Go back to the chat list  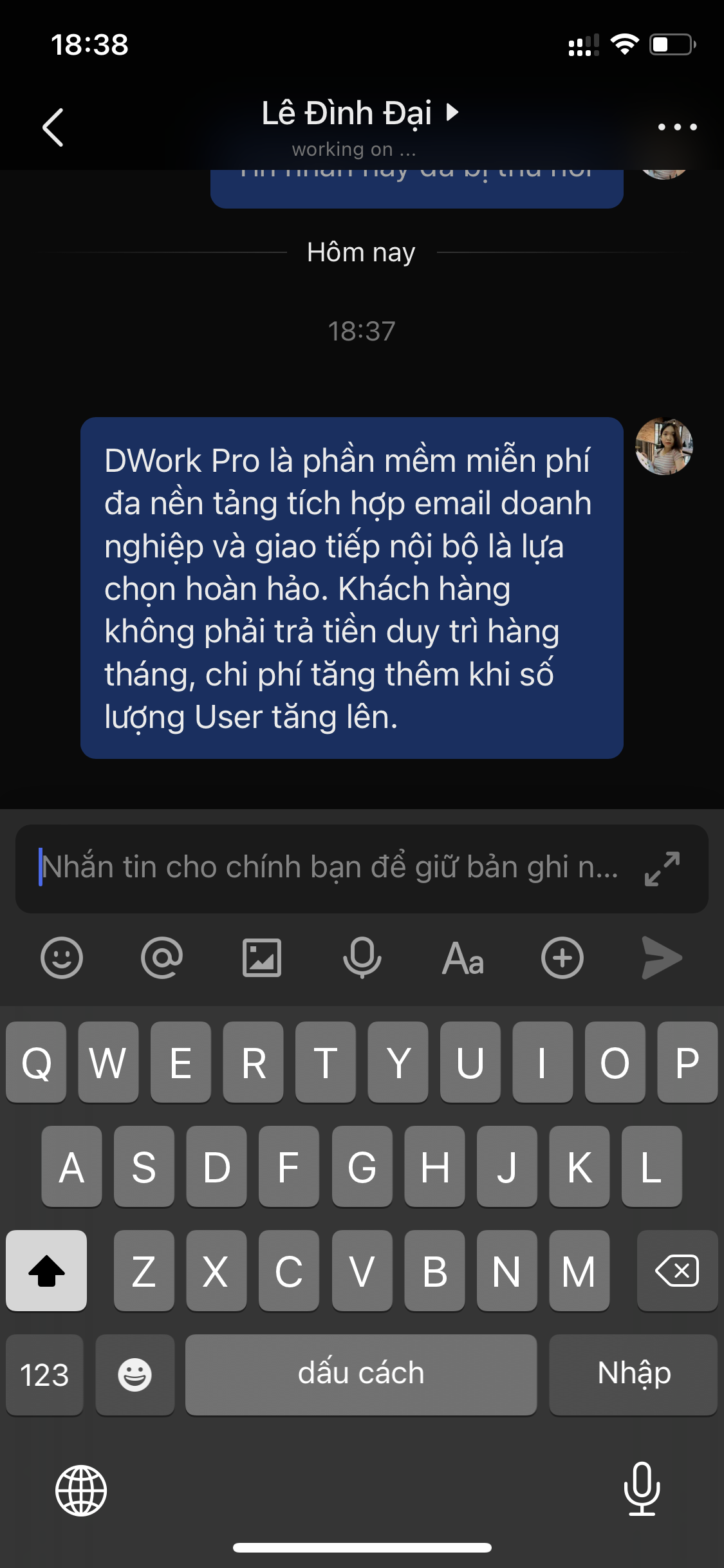click(53, 127)
